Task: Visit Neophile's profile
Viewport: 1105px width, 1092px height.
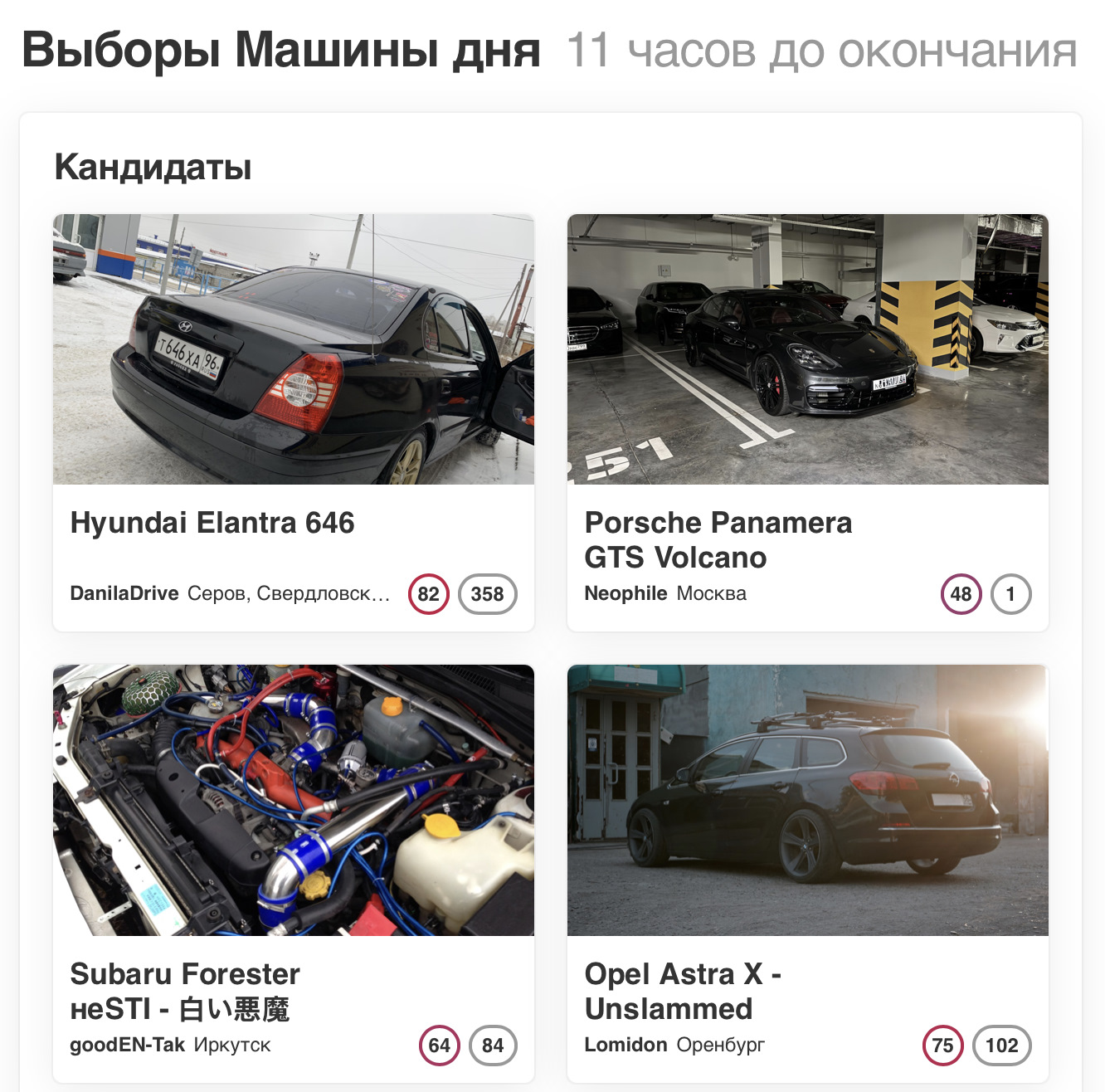Action: pyautogui.click(x=626, y=594)
